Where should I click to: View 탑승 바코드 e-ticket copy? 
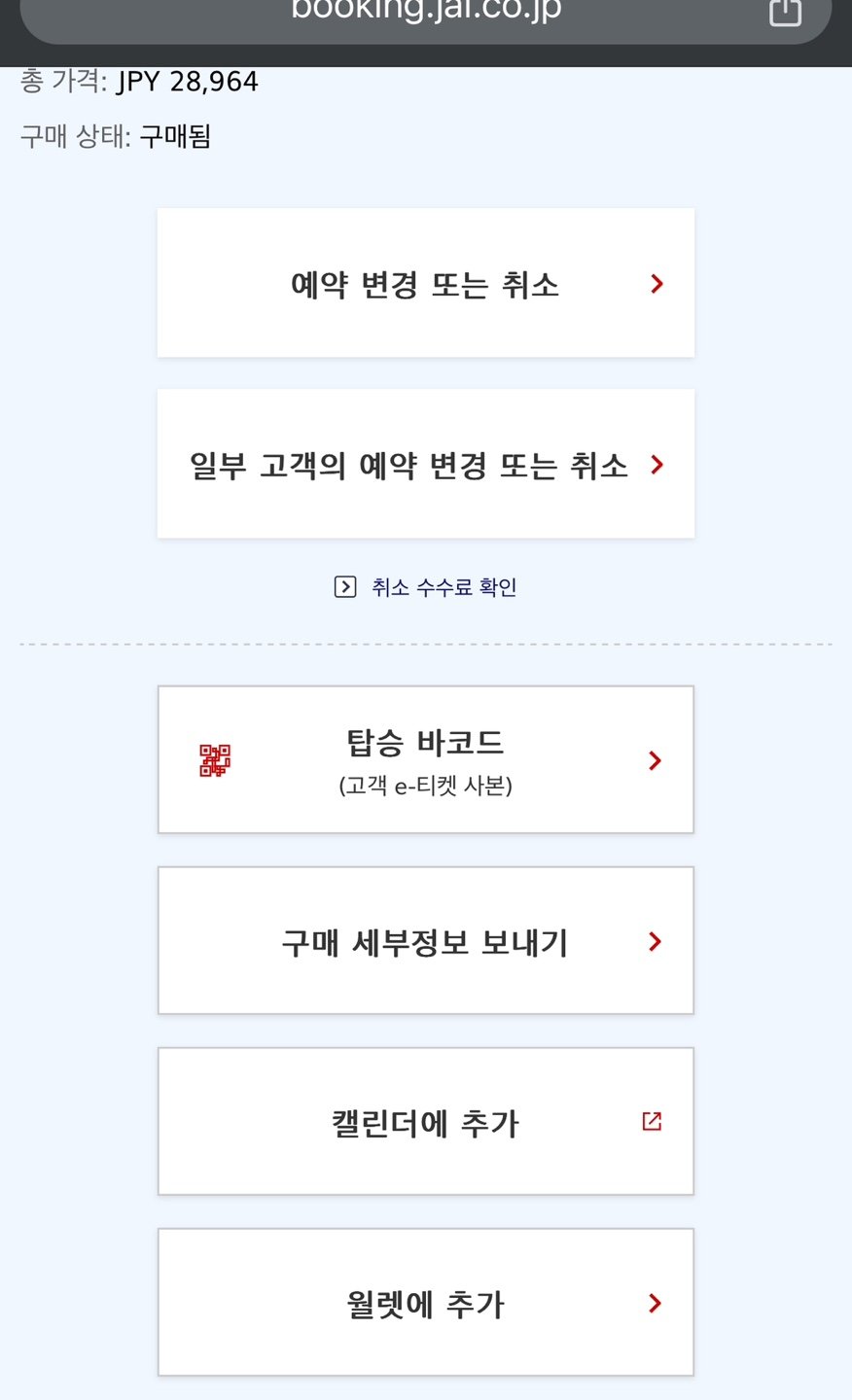coord(425,759)
